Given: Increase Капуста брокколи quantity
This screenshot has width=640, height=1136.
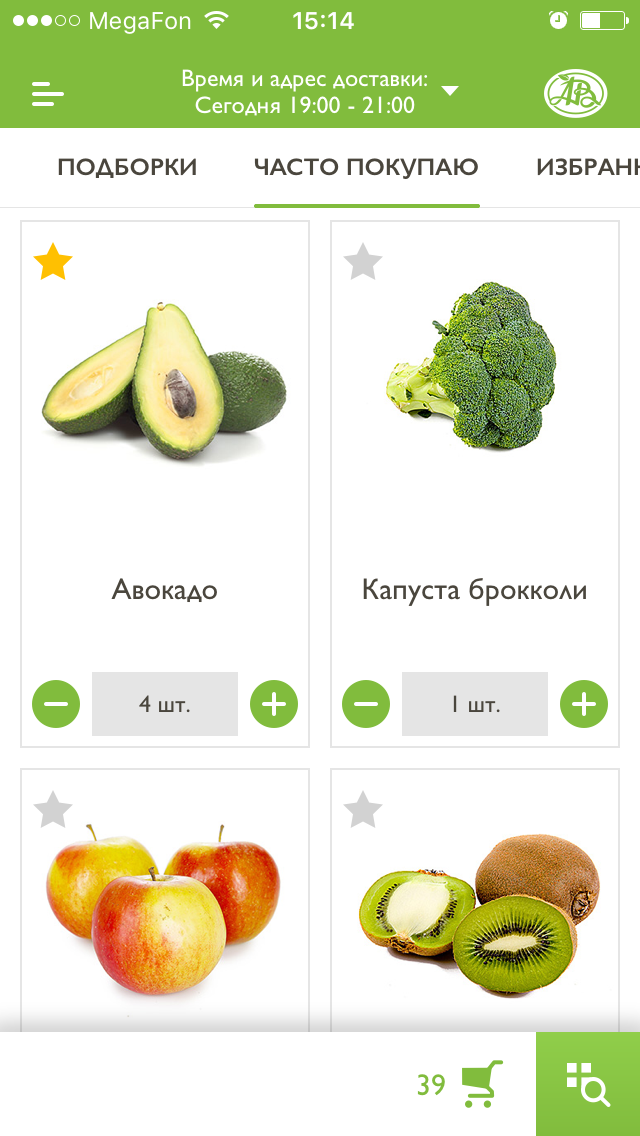Looking at the screenshot, I should point(584,704).
